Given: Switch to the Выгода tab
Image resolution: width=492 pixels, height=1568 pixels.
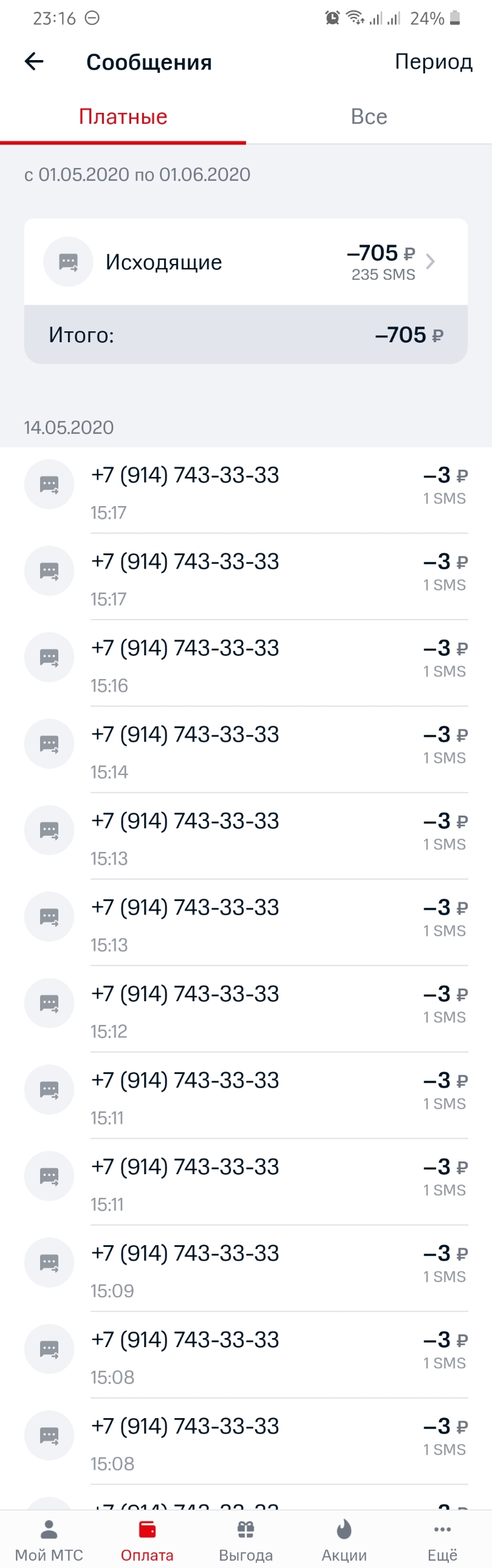Looking at the screenshot, I should click(245, 1540).
